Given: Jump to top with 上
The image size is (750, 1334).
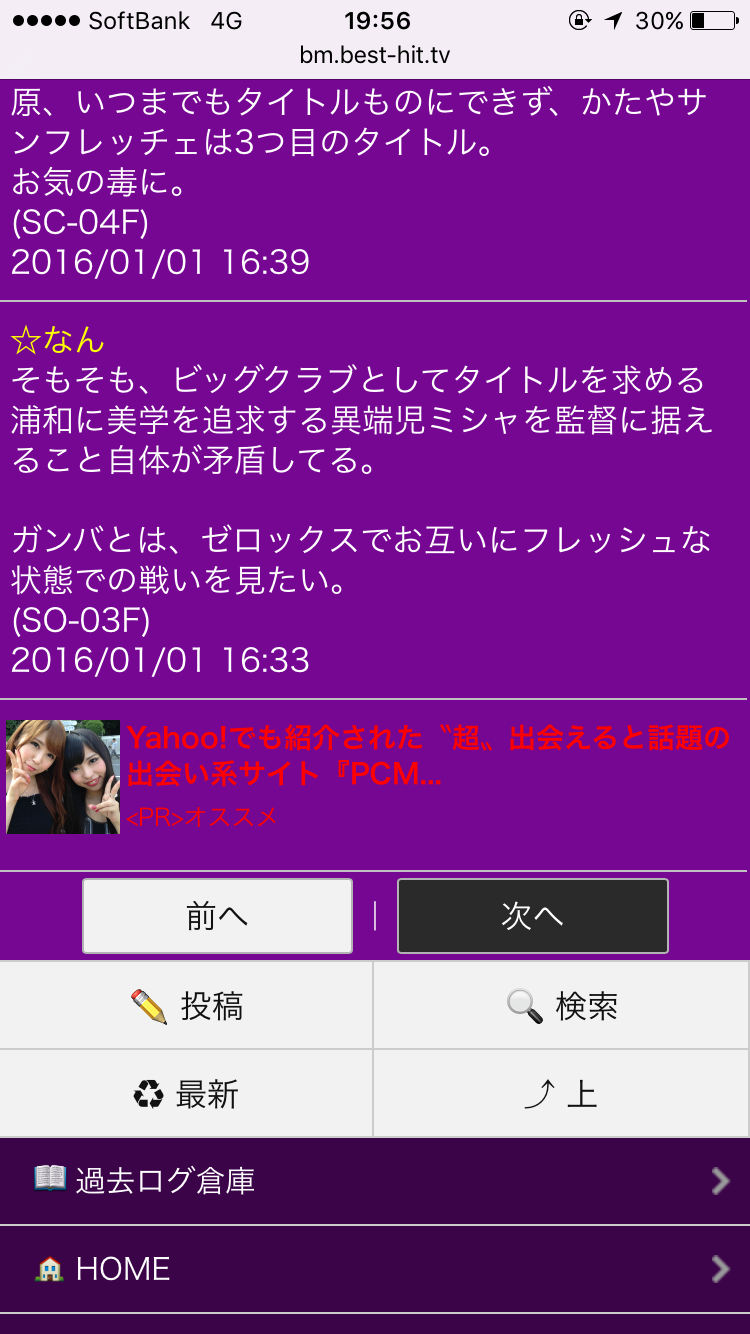Looking at the screenshot, I should (x=561, y=1094).
